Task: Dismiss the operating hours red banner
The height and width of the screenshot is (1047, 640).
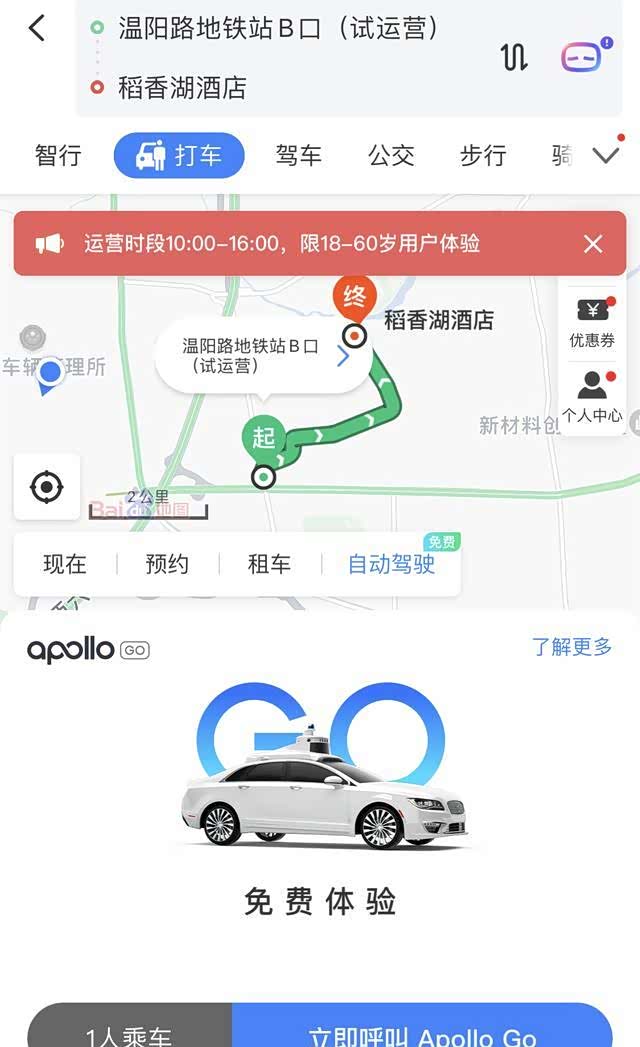Action: click(593, 244)
